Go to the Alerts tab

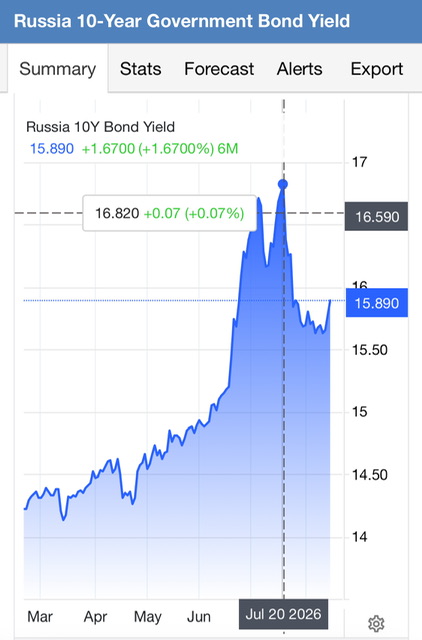[300, 69]
